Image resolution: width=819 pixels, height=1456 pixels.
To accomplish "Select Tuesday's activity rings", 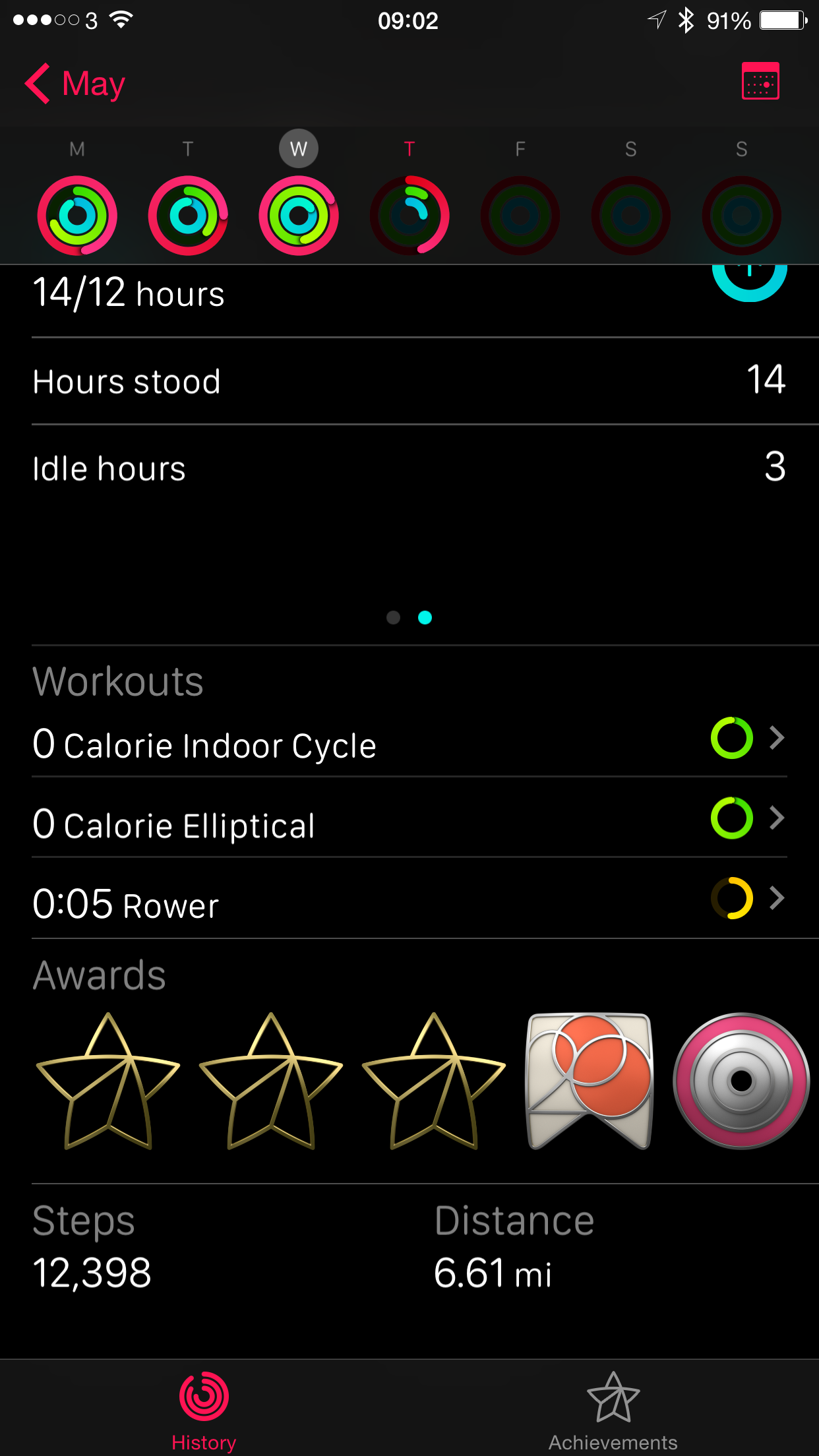I will [x=188, y=215].
